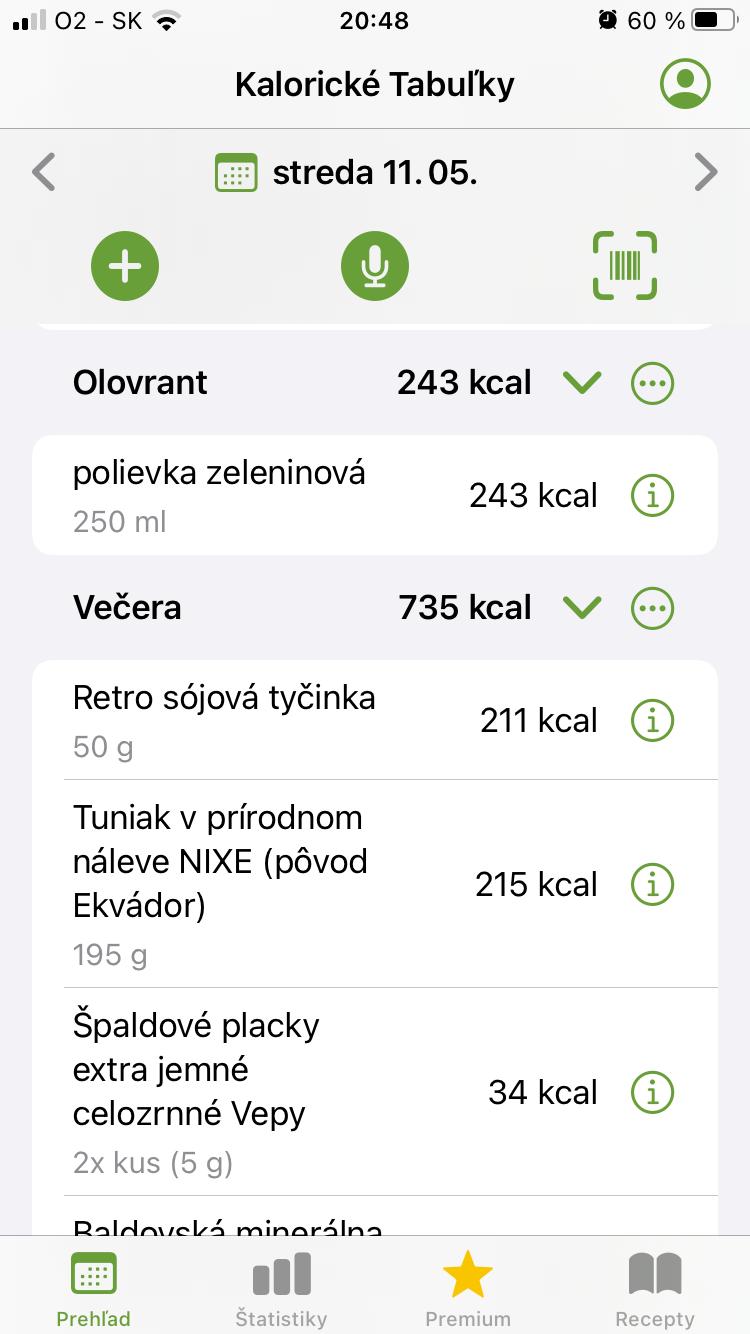Start voice input with the microphone
The height and width of the screenshot is (1334, 750).
[375, 265]
